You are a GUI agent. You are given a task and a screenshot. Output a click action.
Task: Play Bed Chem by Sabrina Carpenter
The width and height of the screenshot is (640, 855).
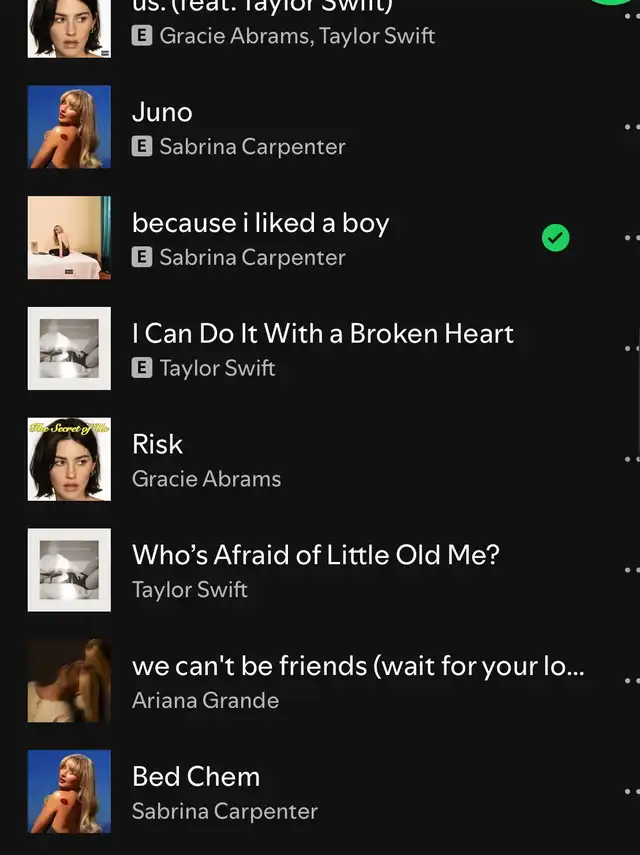(x=320, y=791)
